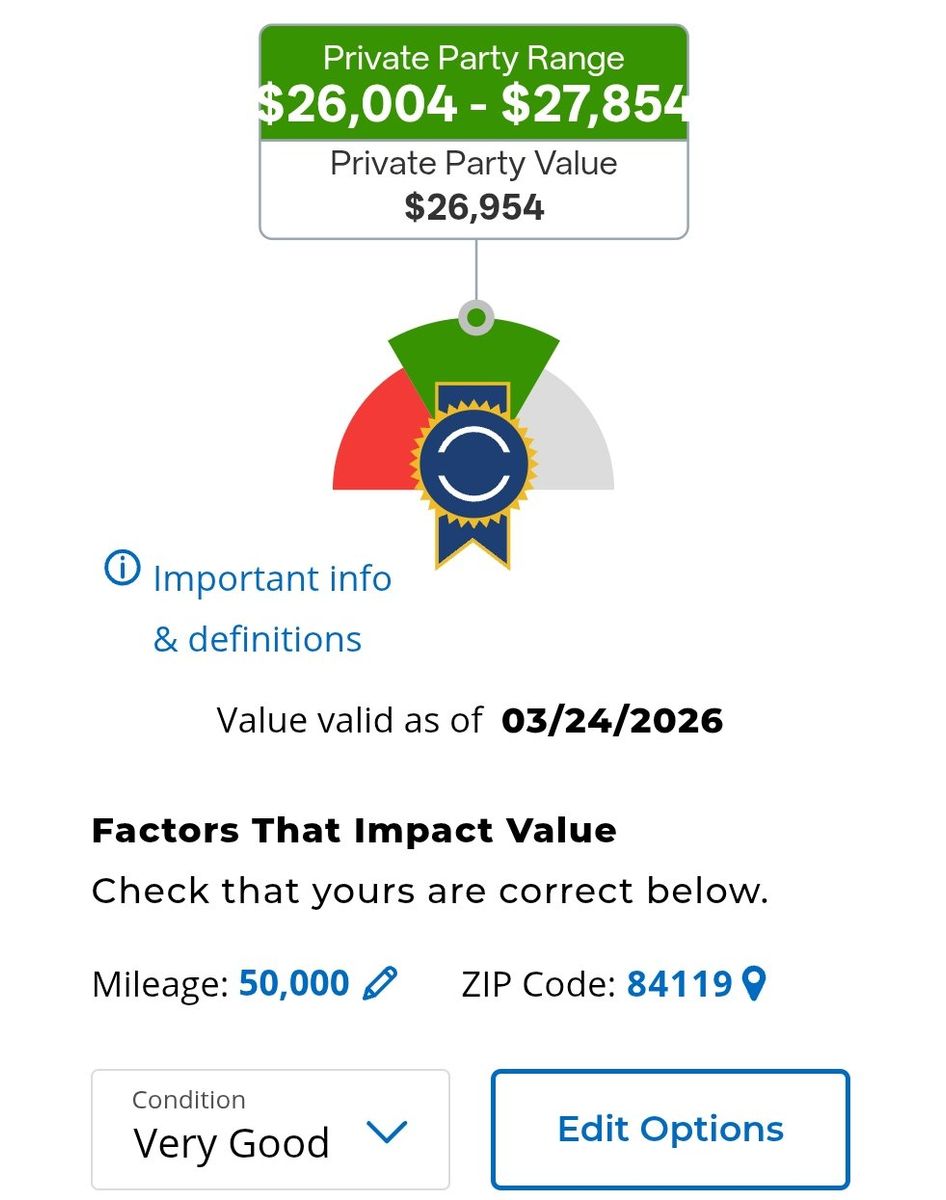Tap the Edit Options button
Screen dimensions: 946x1200
670,1129
